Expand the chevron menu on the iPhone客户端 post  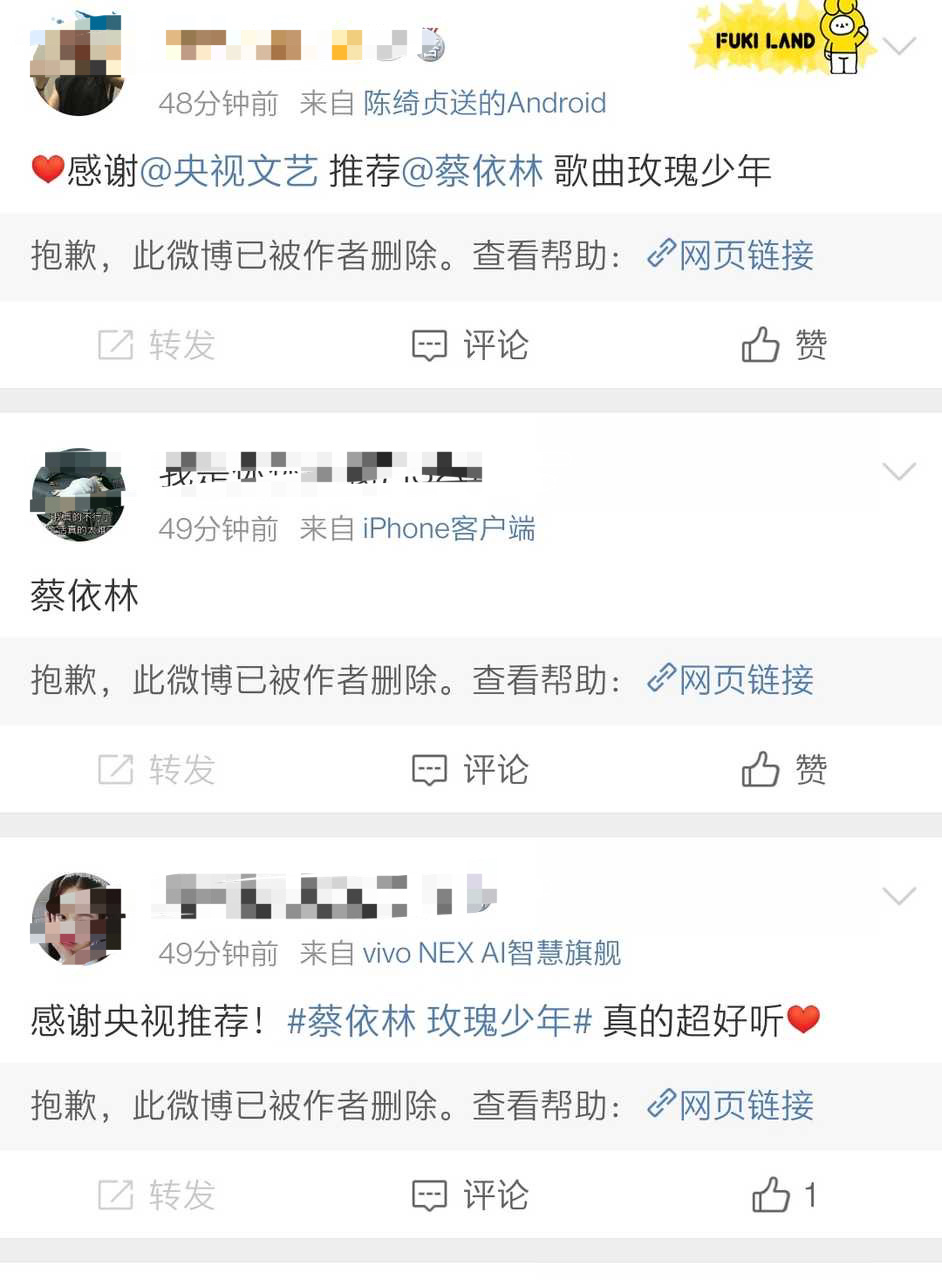(899, 471)
